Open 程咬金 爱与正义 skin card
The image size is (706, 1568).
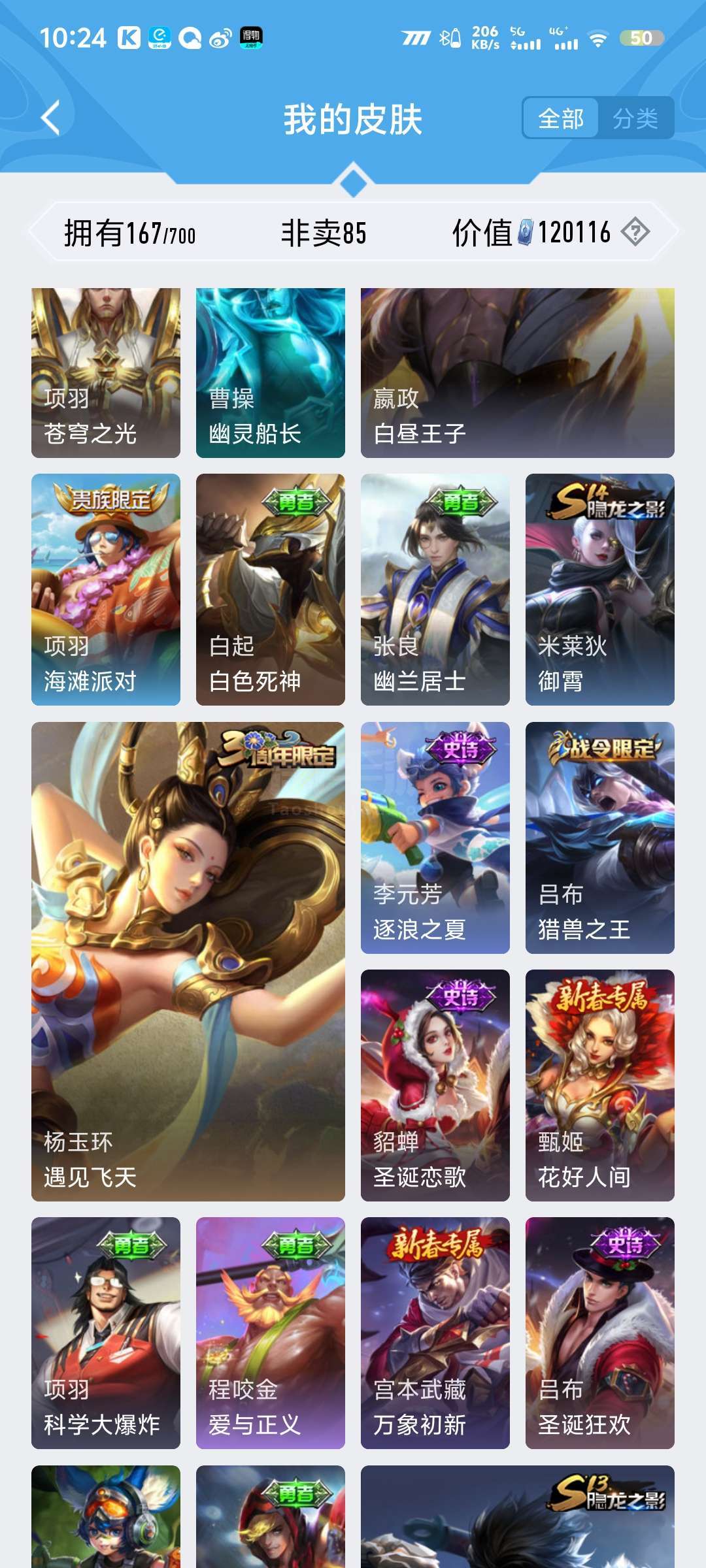(271, 1333)
